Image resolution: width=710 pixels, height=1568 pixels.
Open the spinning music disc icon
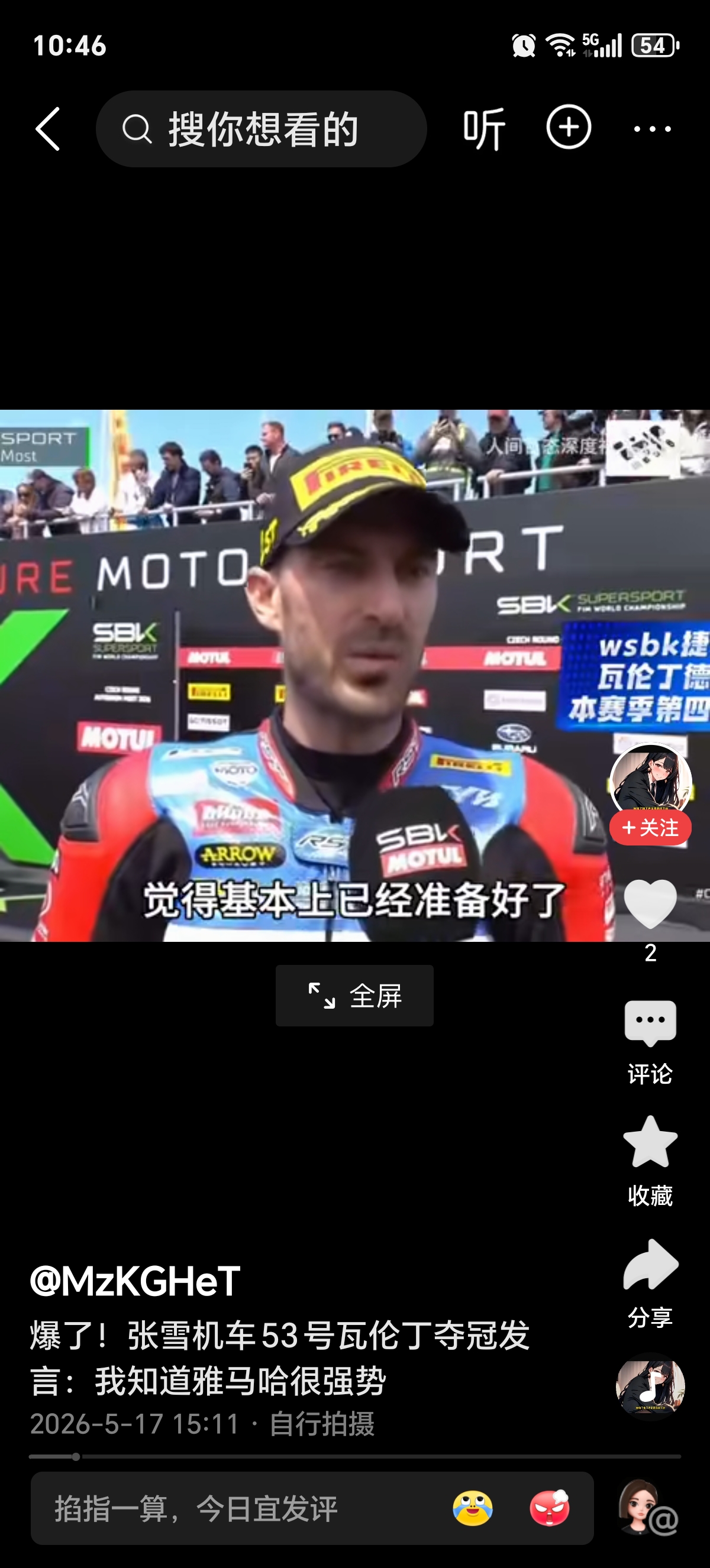650,1386
